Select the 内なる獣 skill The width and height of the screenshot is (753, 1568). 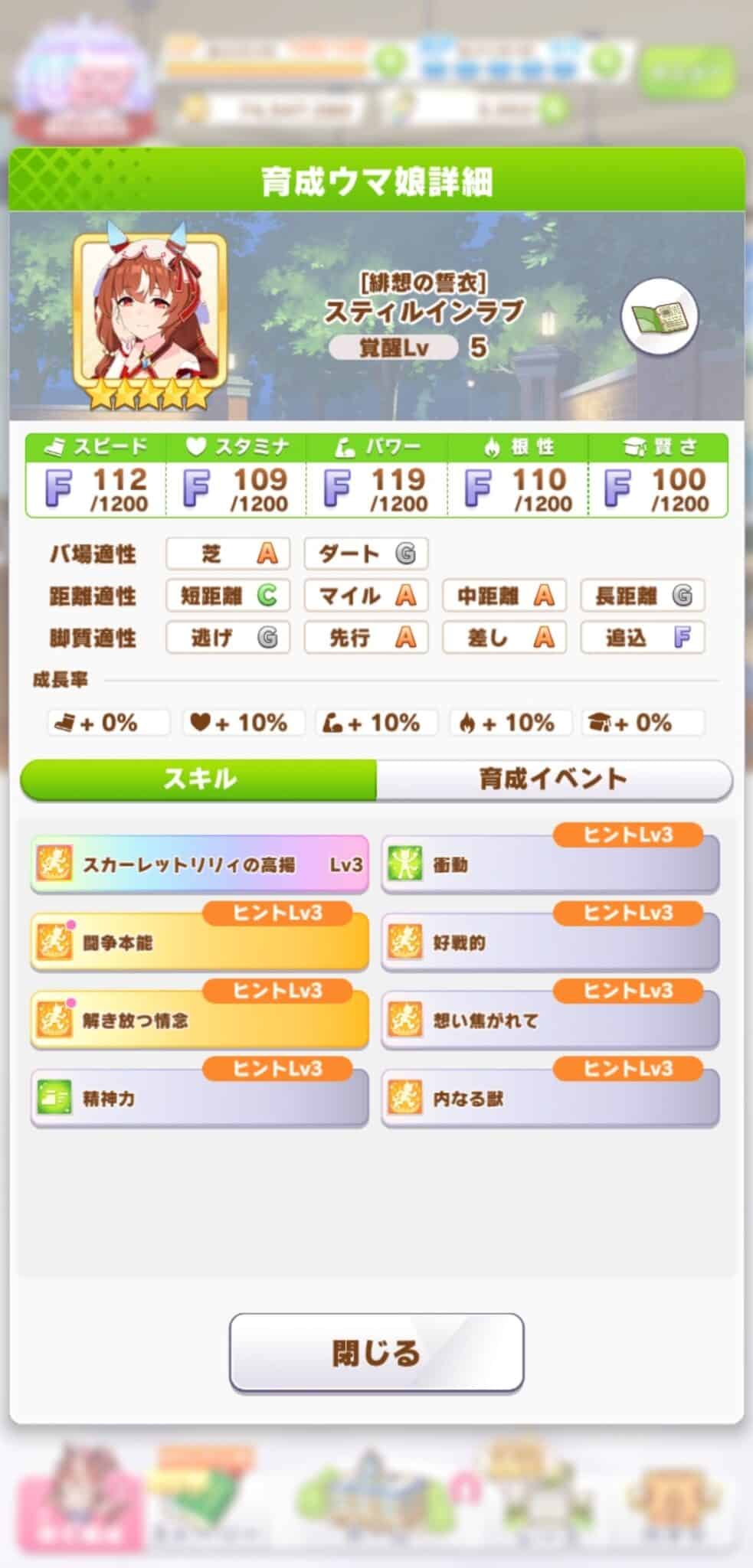(x=549, y=1099)
